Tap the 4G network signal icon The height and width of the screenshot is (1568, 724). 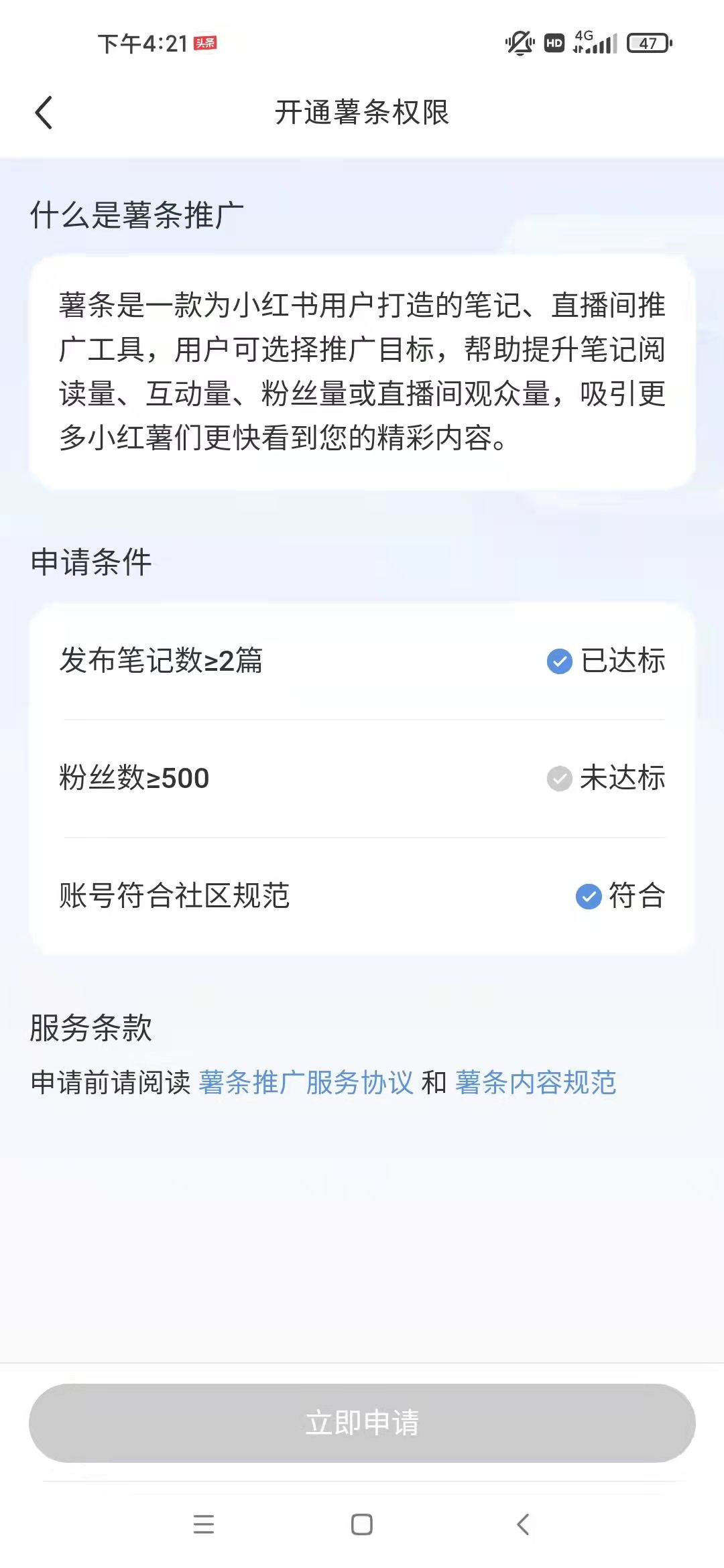583,38
